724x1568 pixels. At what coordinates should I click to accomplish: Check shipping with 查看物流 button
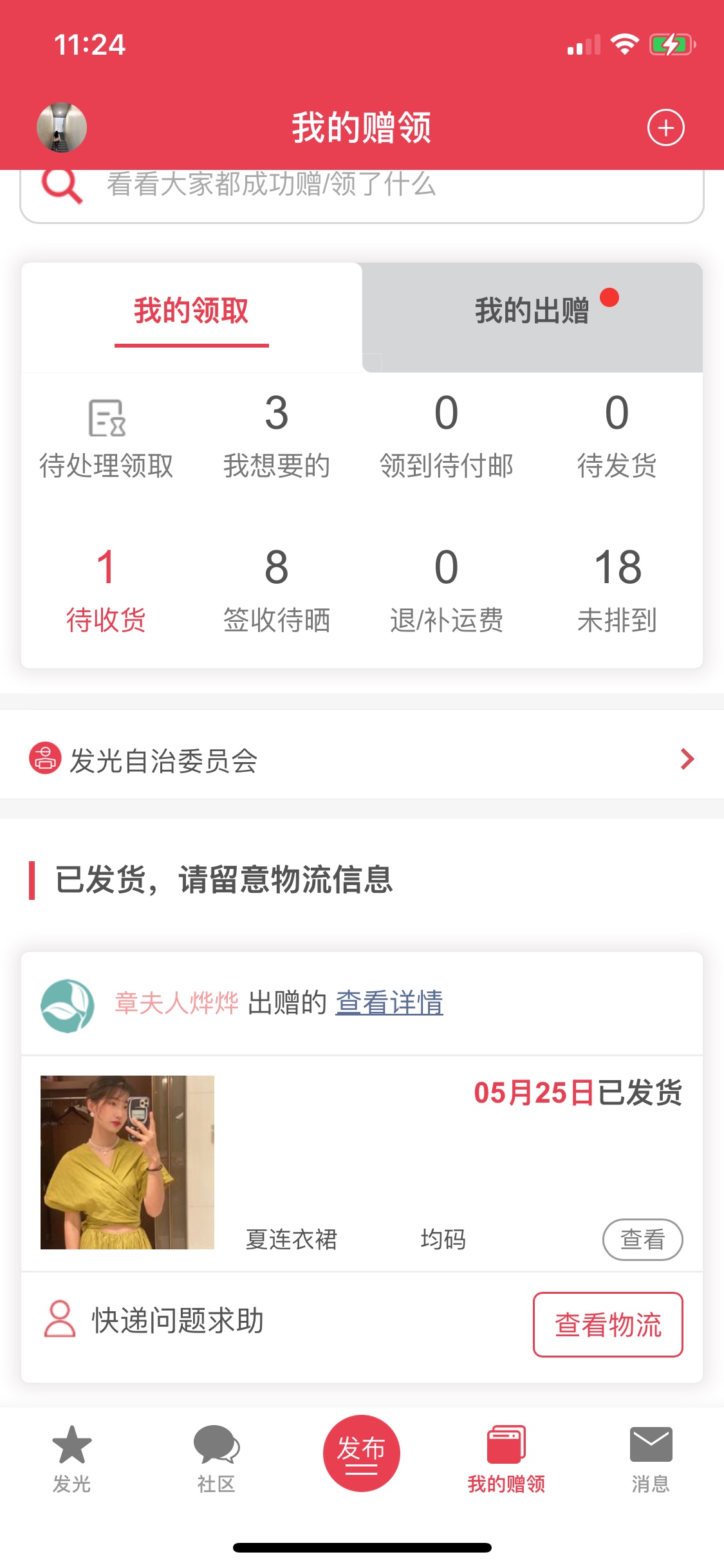click(x=608, y=1325)
